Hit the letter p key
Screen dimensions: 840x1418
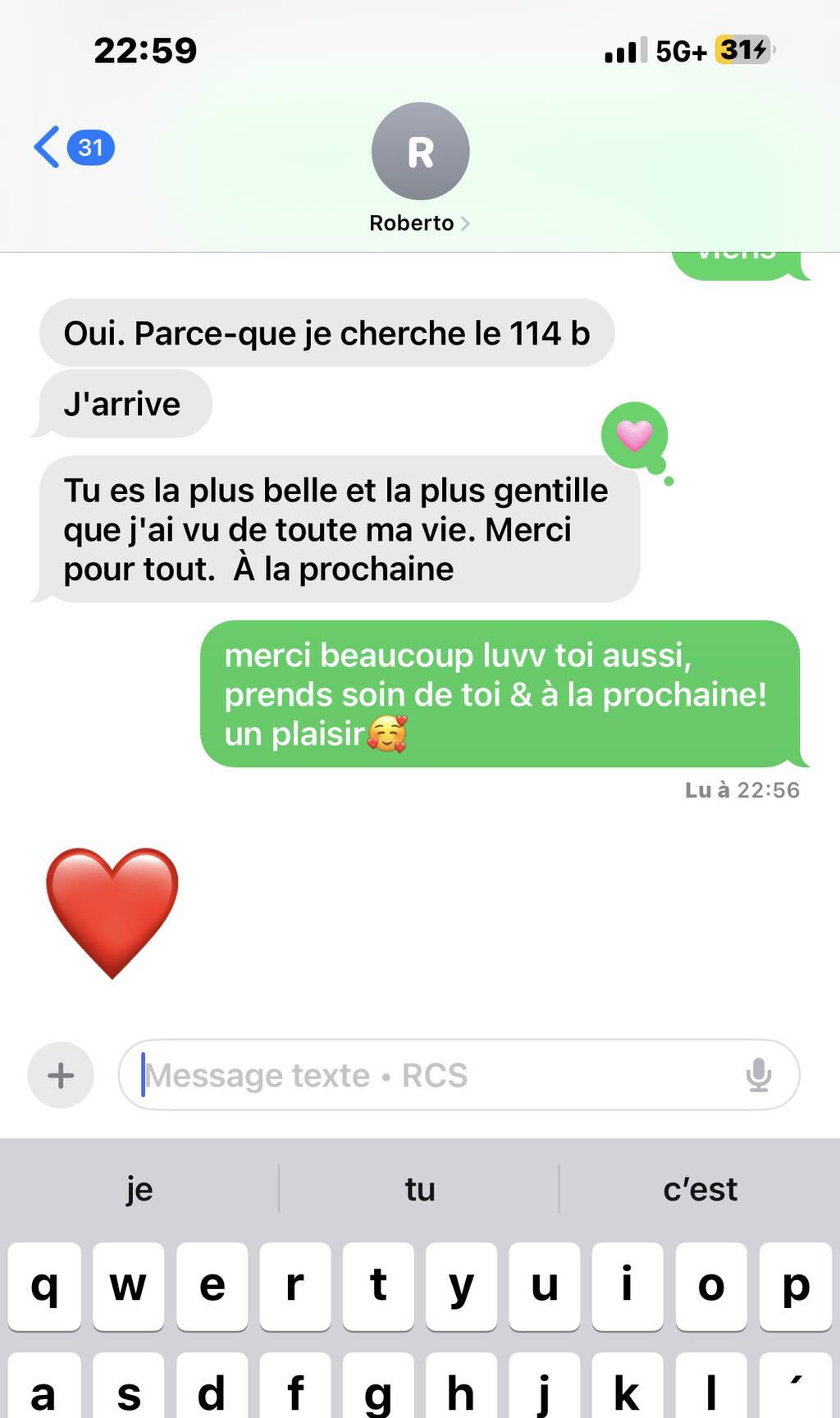[x=795, y=1286]
